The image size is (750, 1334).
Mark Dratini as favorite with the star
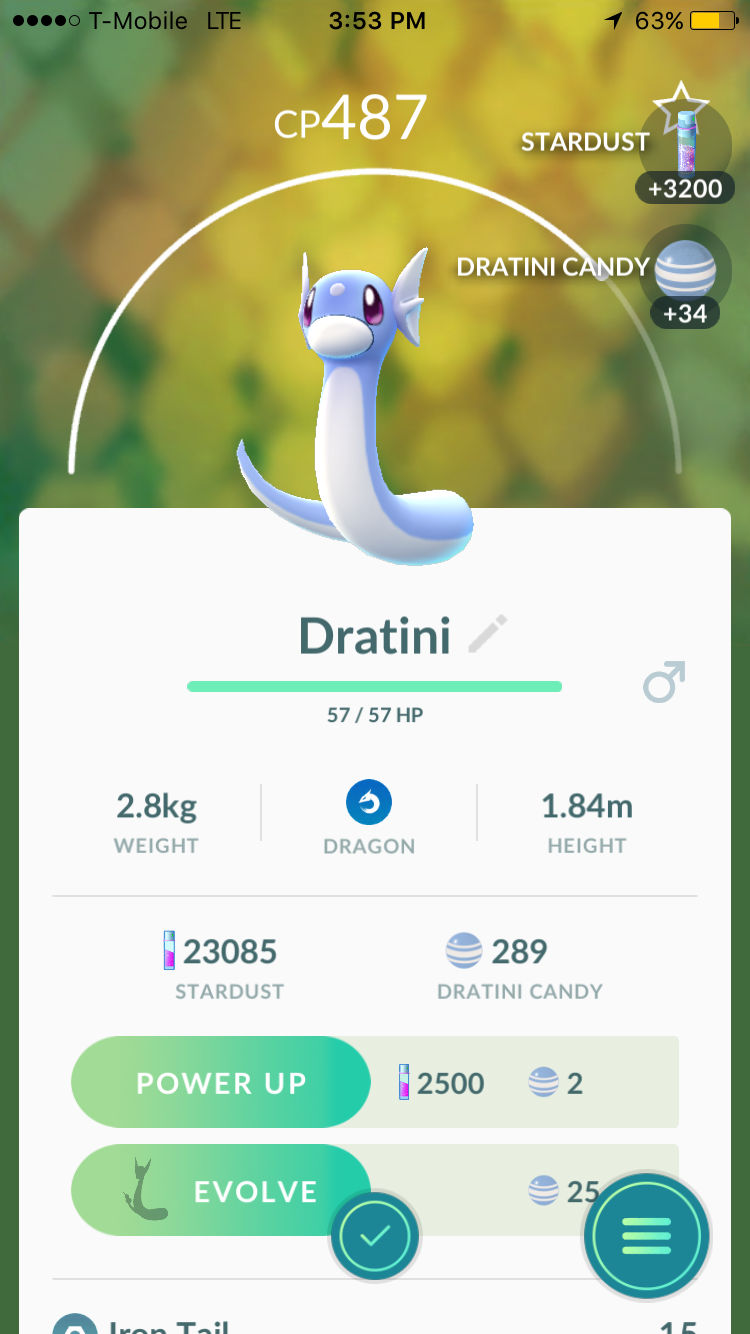tap(681, 104)
